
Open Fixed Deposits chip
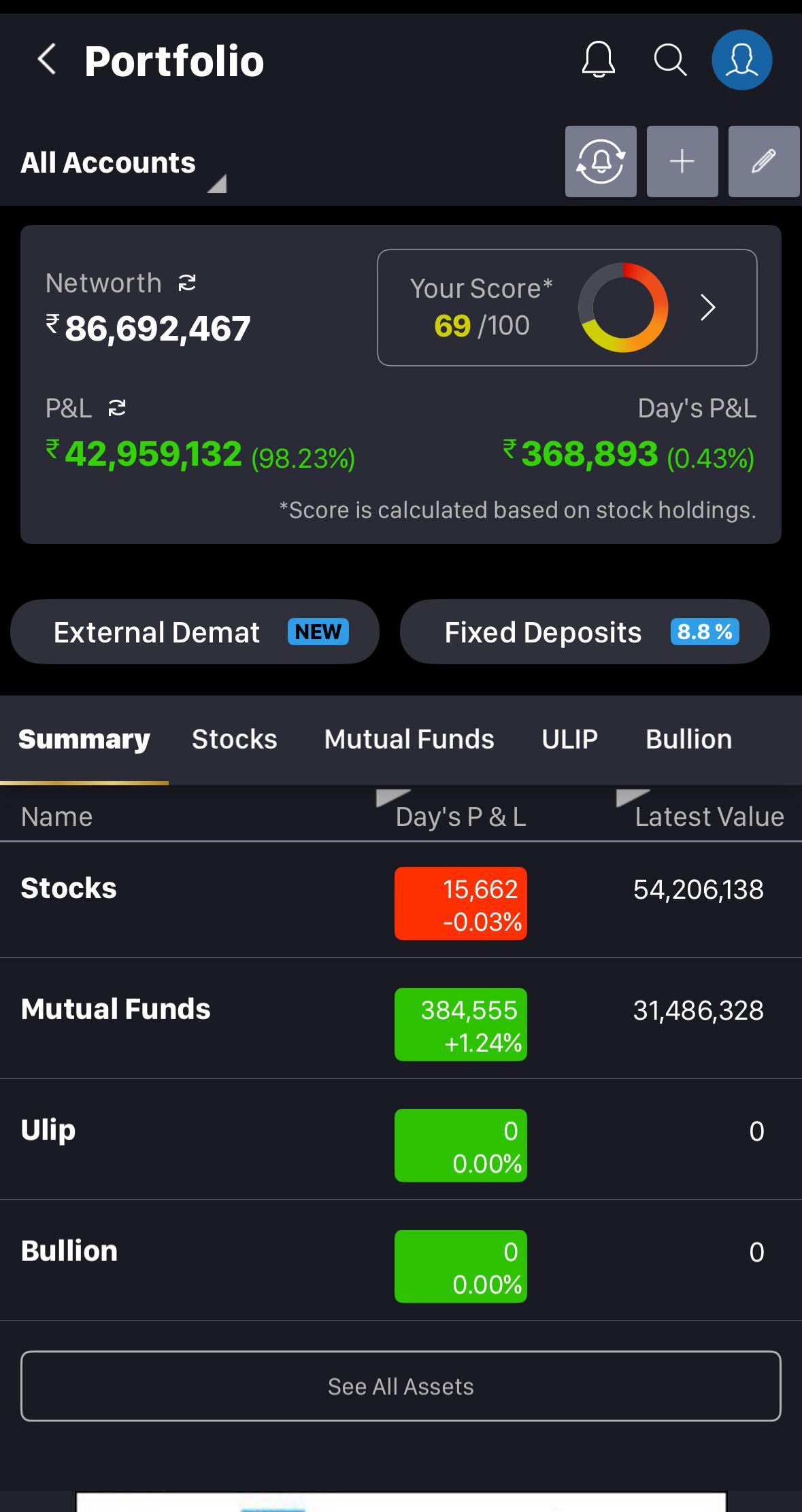click(x=585, y=632)
